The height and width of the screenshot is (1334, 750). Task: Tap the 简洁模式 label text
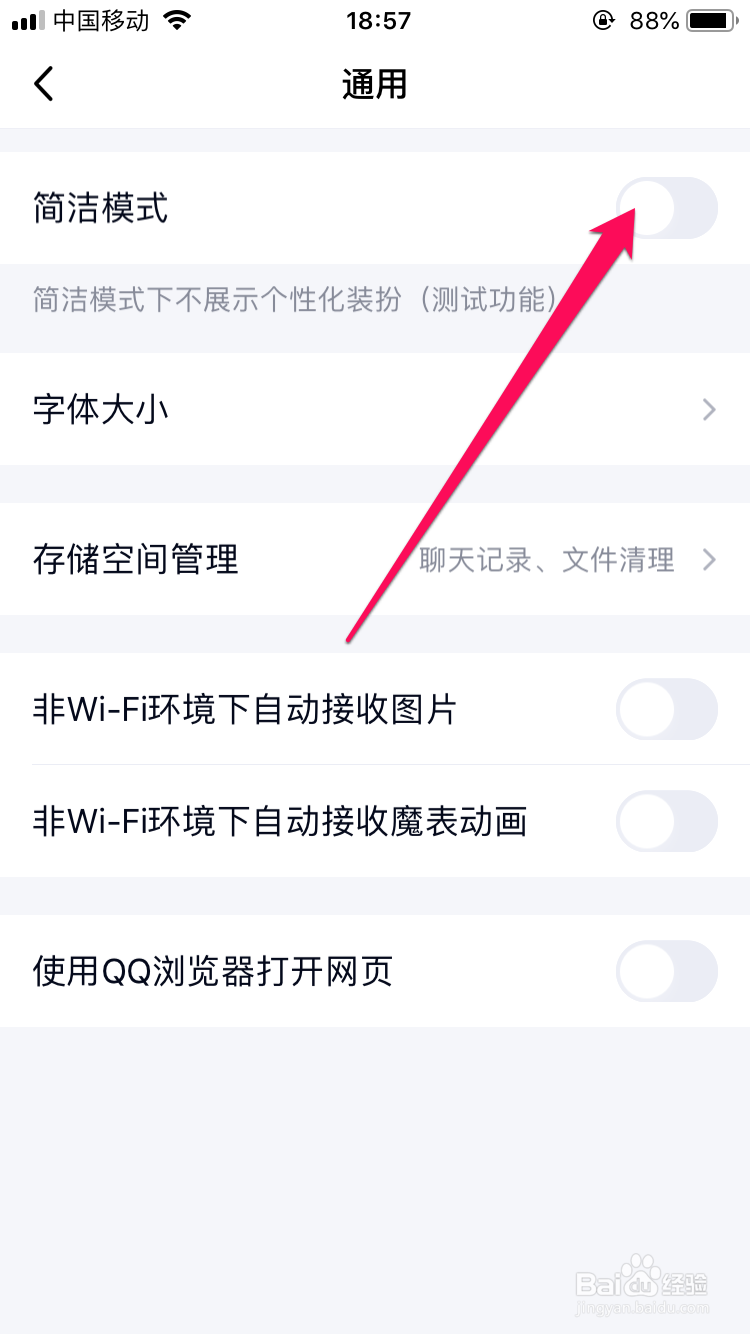pos(100,208)
